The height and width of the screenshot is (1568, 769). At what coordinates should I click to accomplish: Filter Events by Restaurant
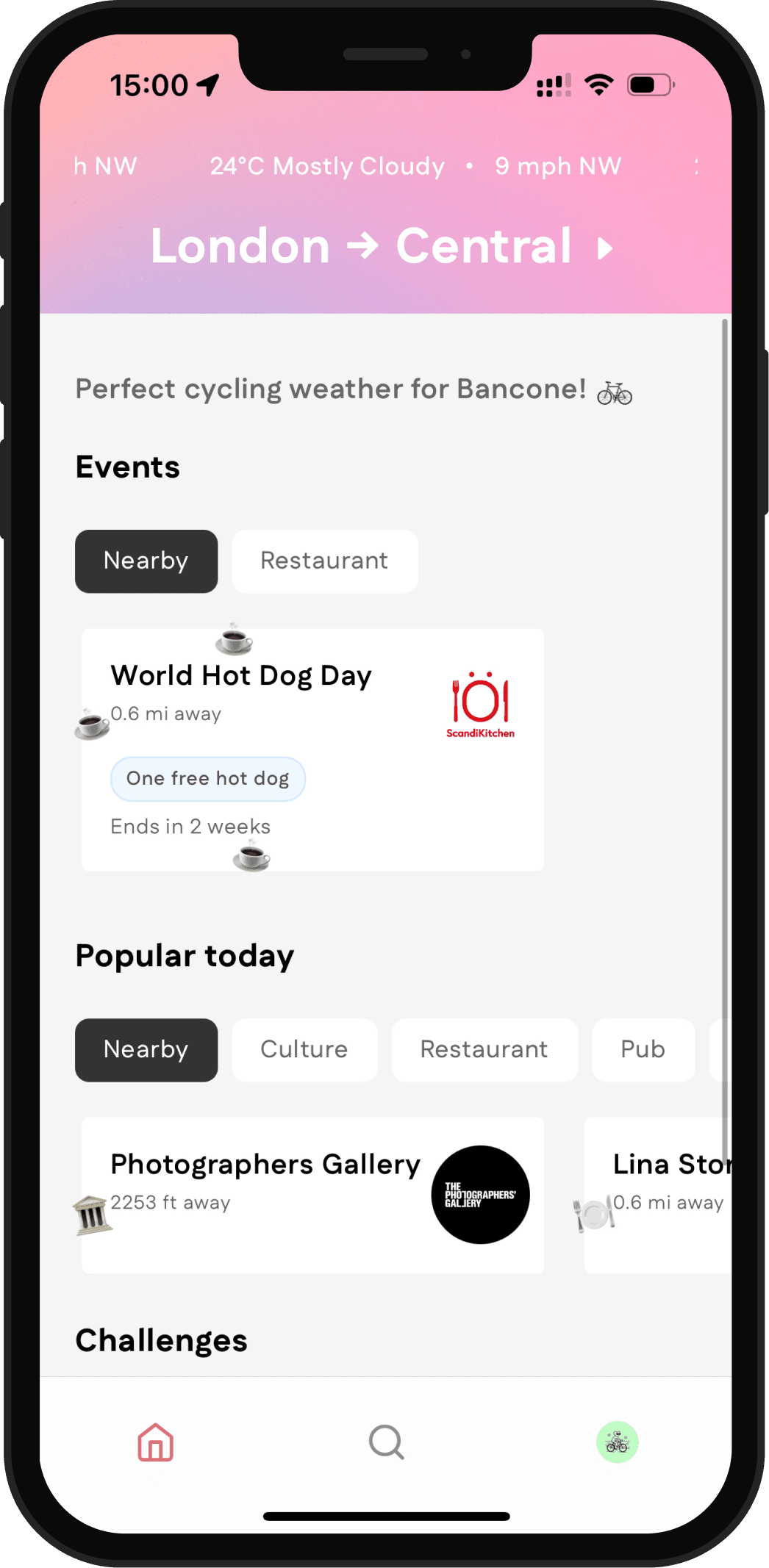[324, 561]
